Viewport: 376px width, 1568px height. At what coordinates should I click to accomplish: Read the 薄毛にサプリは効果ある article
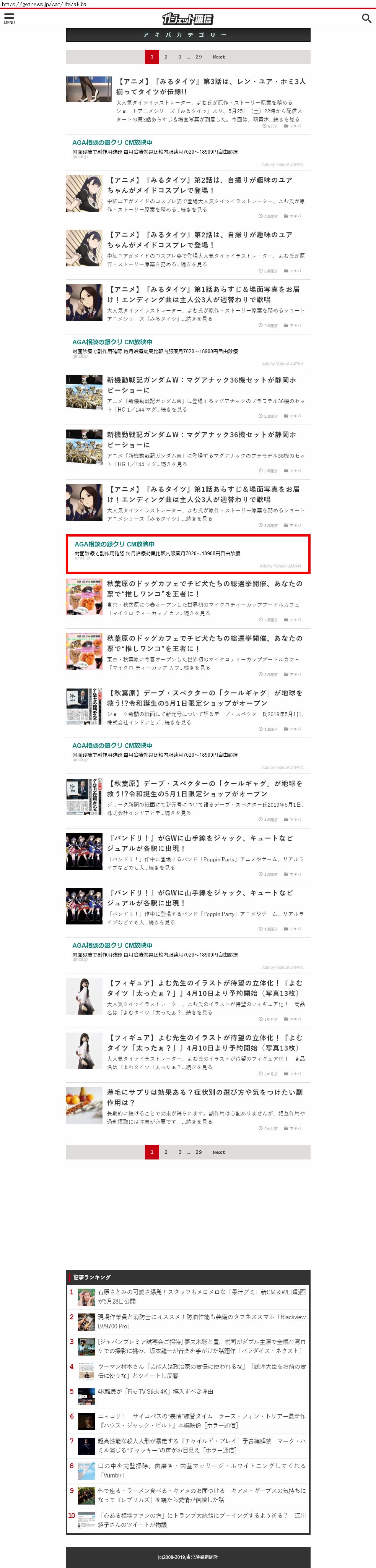click(205, 1097)
